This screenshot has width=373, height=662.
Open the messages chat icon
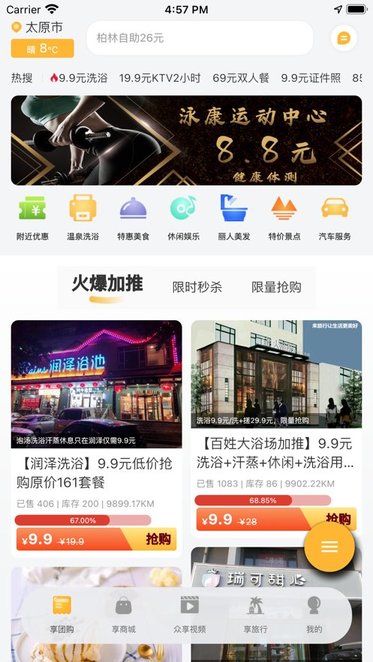click(x=343, y=38)
